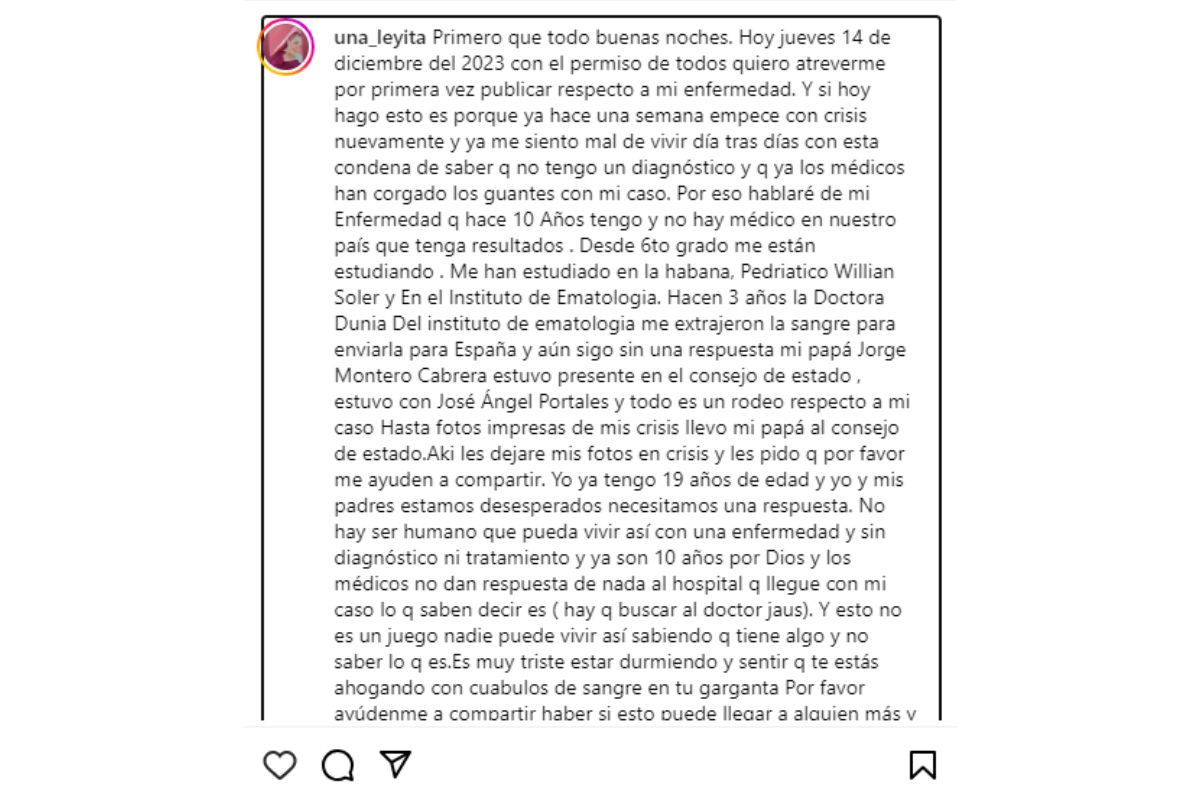Open the una_leyita username link

tap(379, 39)
